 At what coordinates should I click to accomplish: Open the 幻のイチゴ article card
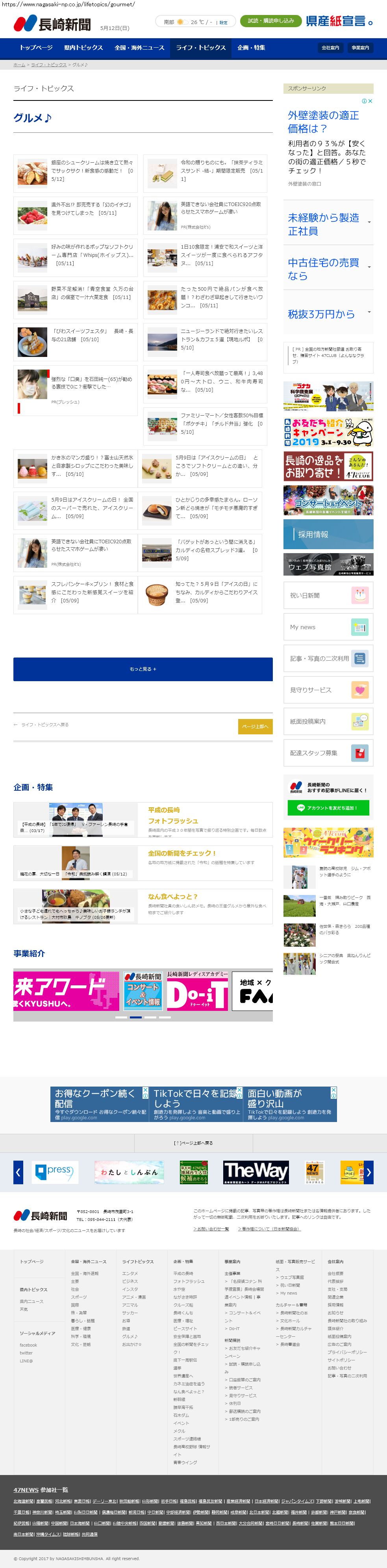(76, 215)
